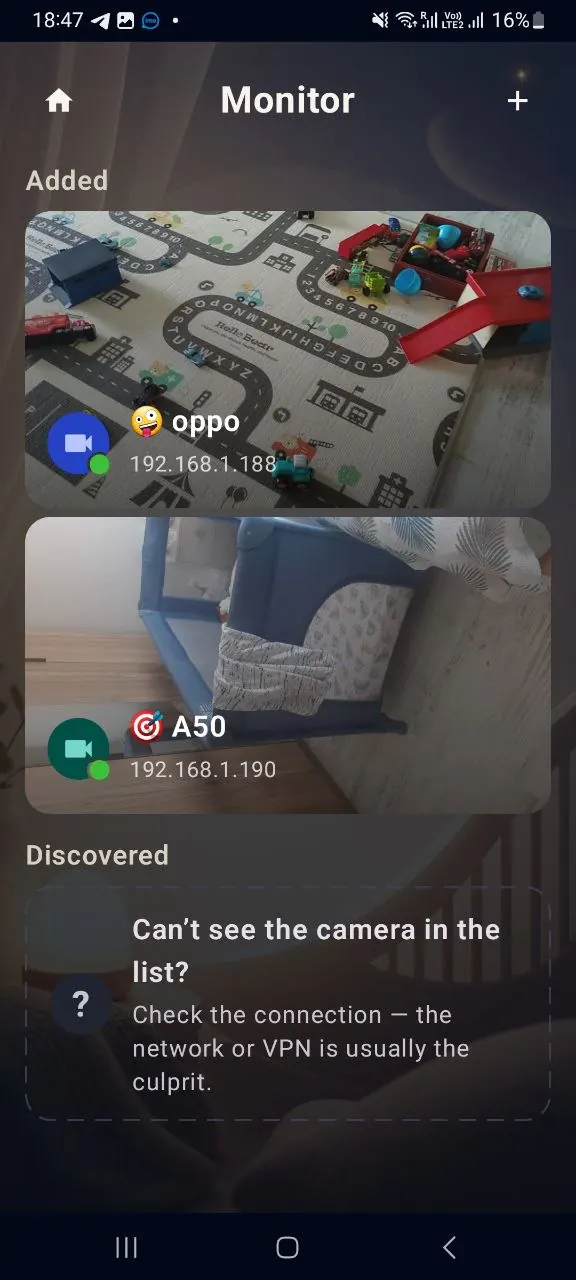Open the camera-not-listed help card
Viewport: 576px width, 1280px height.
288,1003
